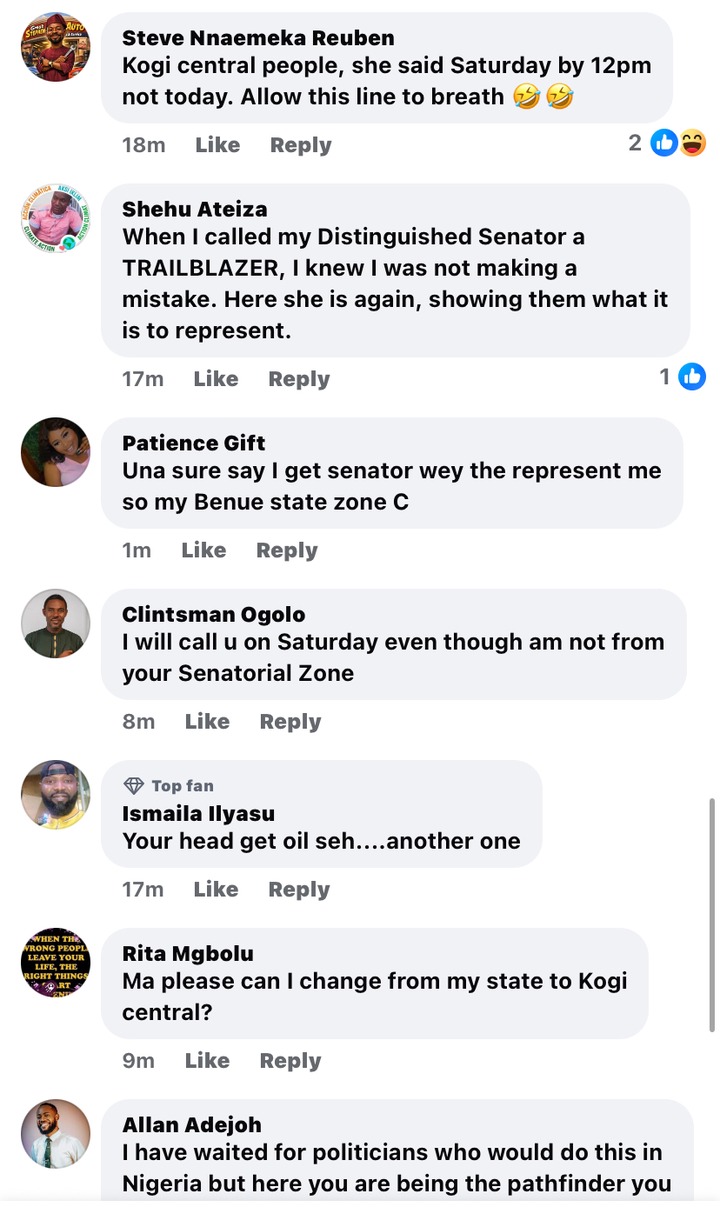Open Allan Adejoh's profile from his name
Screen dimensions: 720x1207
coord(191,1126)
